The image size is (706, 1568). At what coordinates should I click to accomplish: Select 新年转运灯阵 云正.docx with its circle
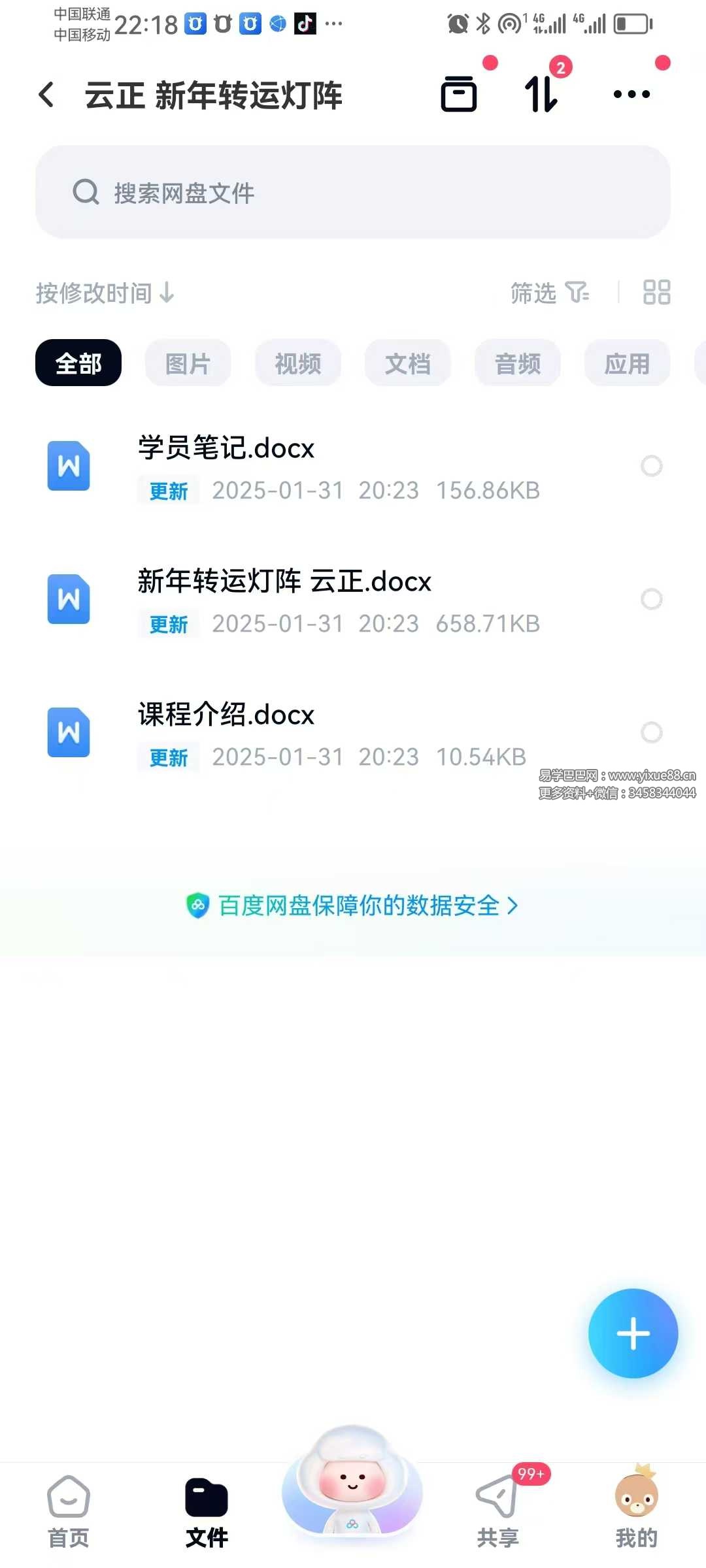[652, 599]
